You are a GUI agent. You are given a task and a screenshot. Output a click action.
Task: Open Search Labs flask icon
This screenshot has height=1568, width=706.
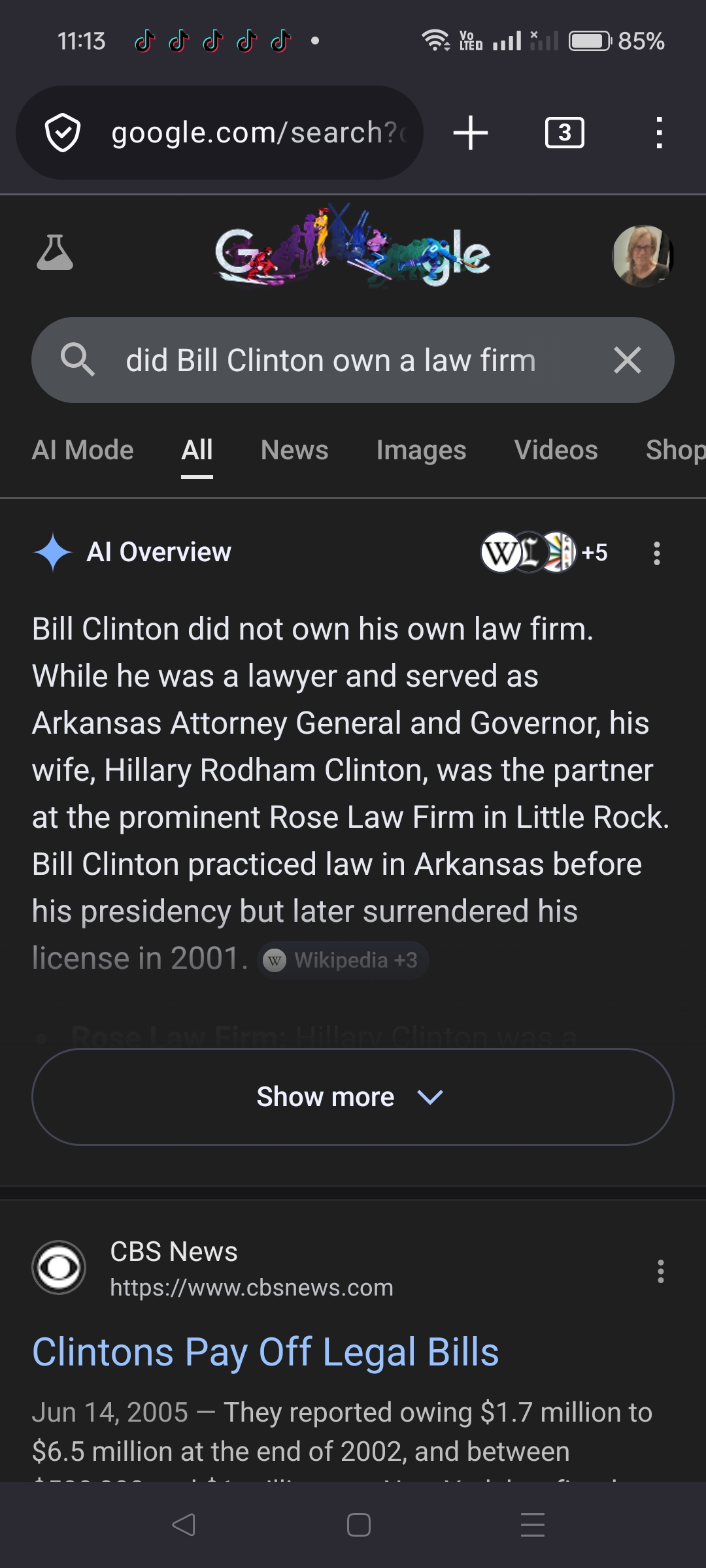pos(55,253)
